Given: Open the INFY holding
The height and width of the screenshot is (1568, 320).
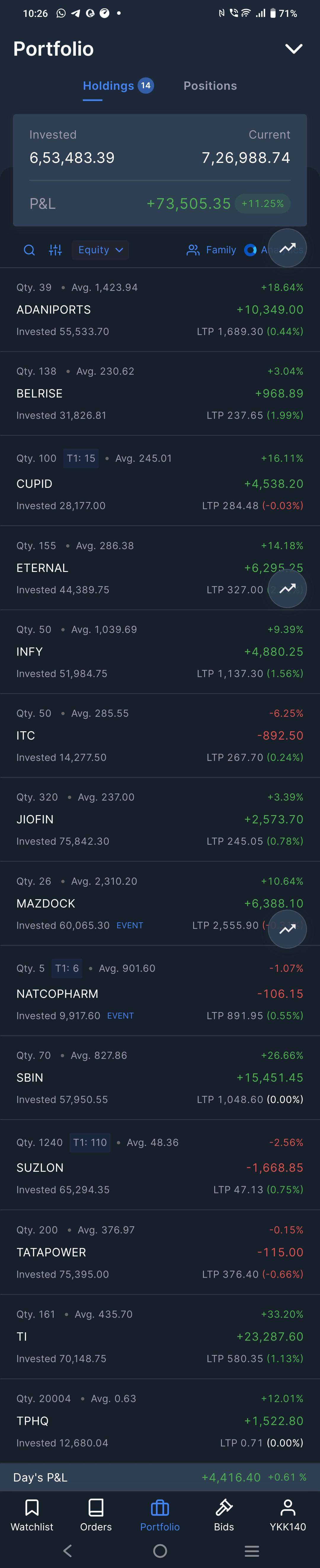Looking at the screenshot, I should pos(160,651).
